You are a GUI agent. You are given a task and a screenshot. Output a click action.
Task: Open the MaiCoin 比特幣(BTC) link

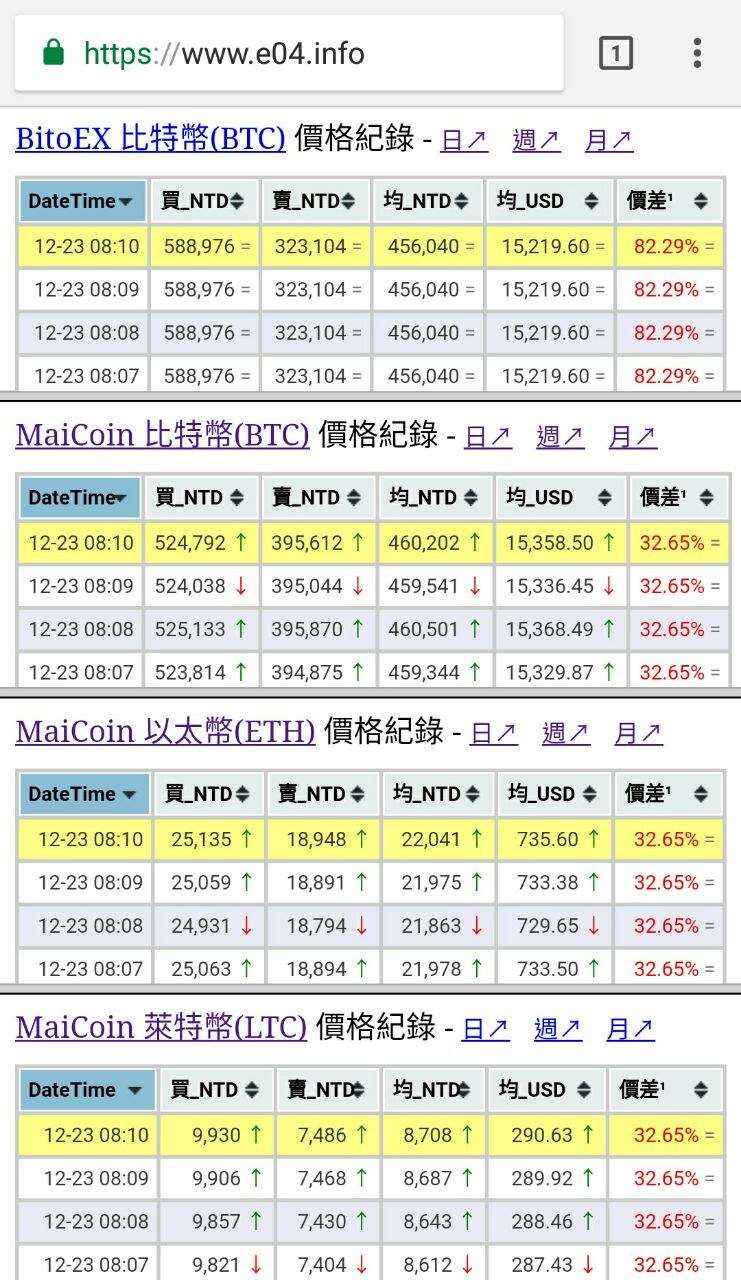coord(163,434)
